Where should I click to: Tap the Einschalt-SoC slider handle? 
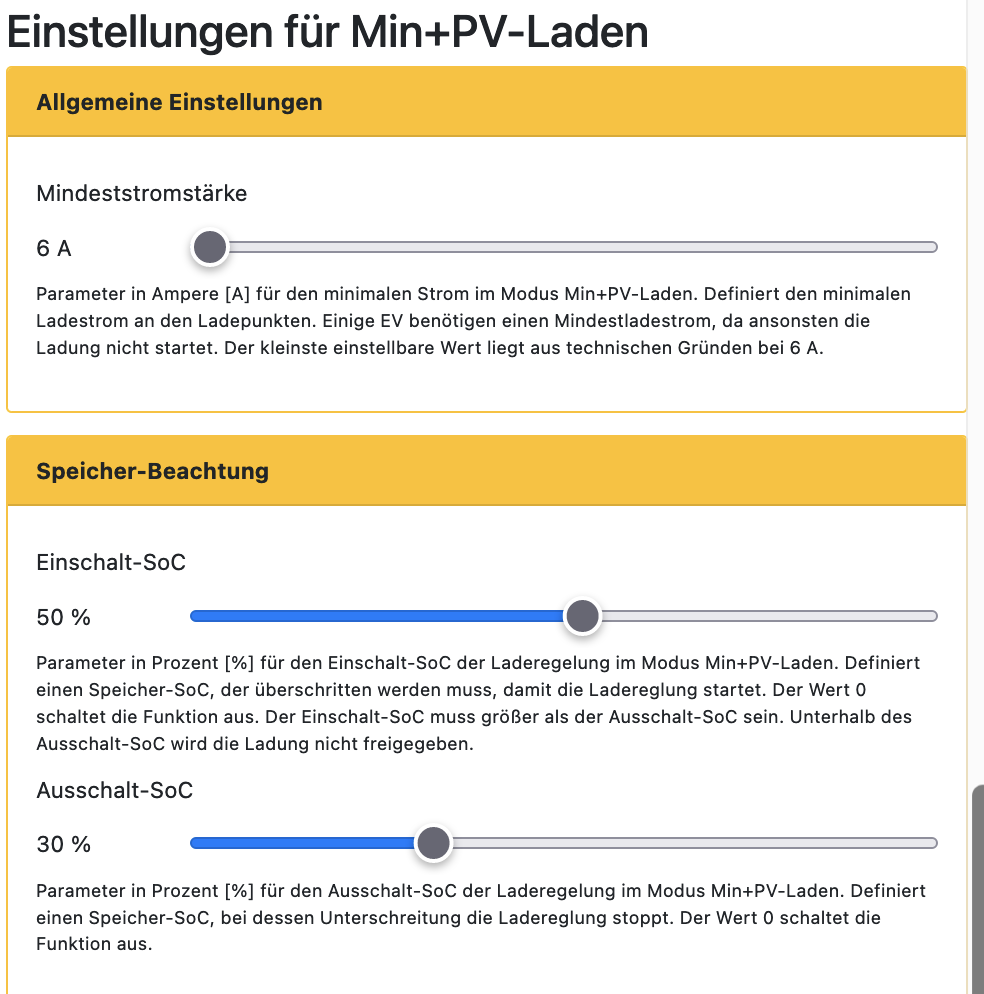tap(582, 616)
